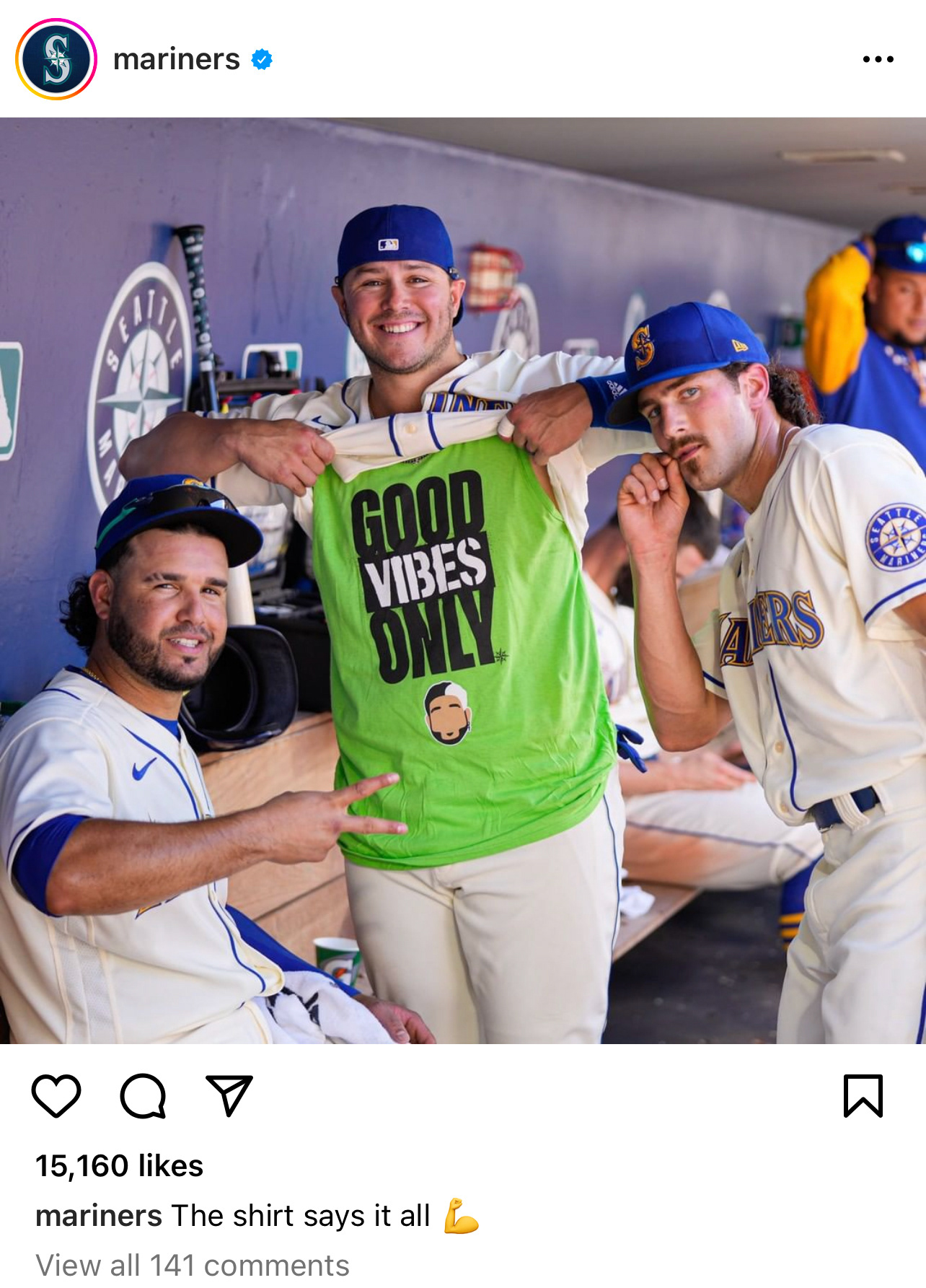Like the Mariners post with the heart
Image resolution: width=926 pixels, height=1288 pixels.
(56, 1095)
